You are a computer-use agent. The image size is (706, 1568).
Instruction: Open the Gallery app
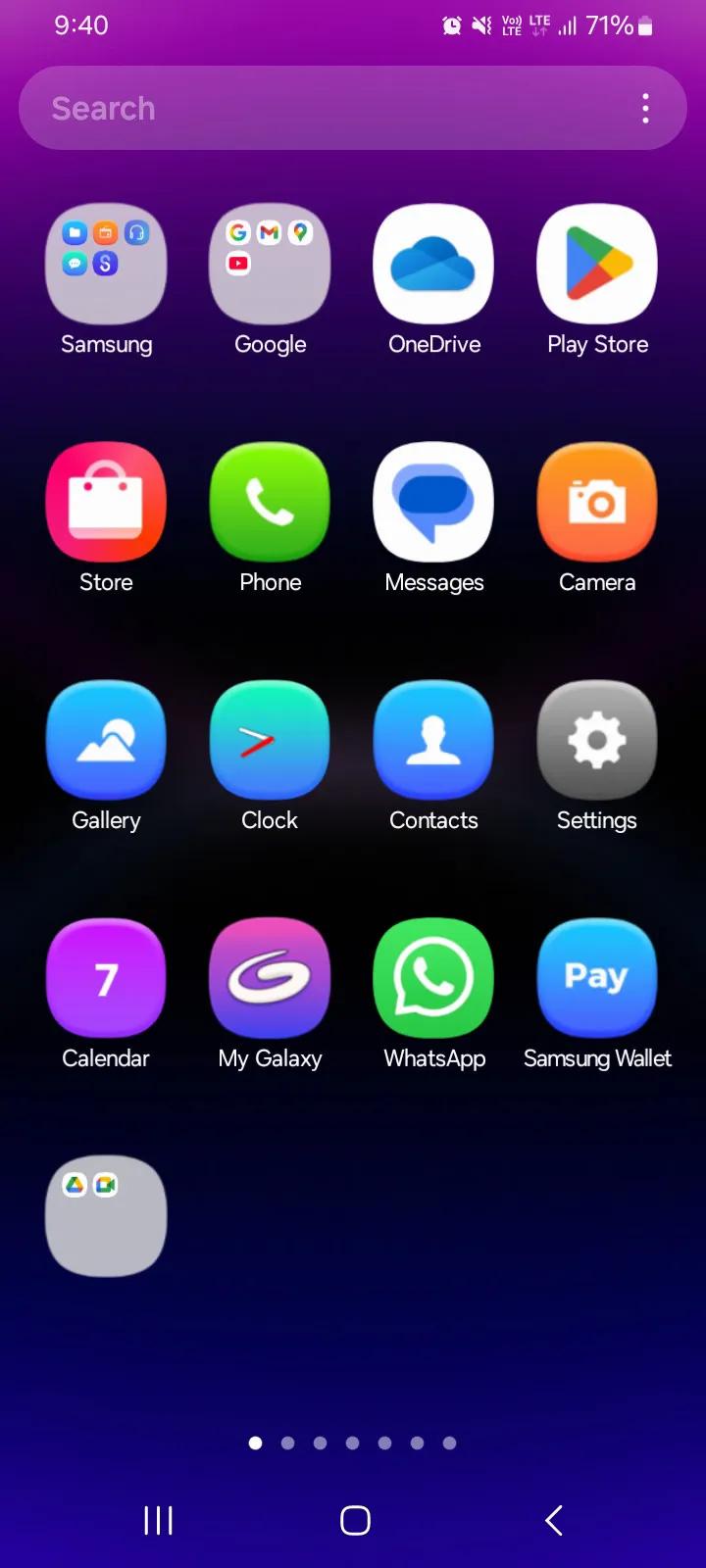[x=106, y=741]
